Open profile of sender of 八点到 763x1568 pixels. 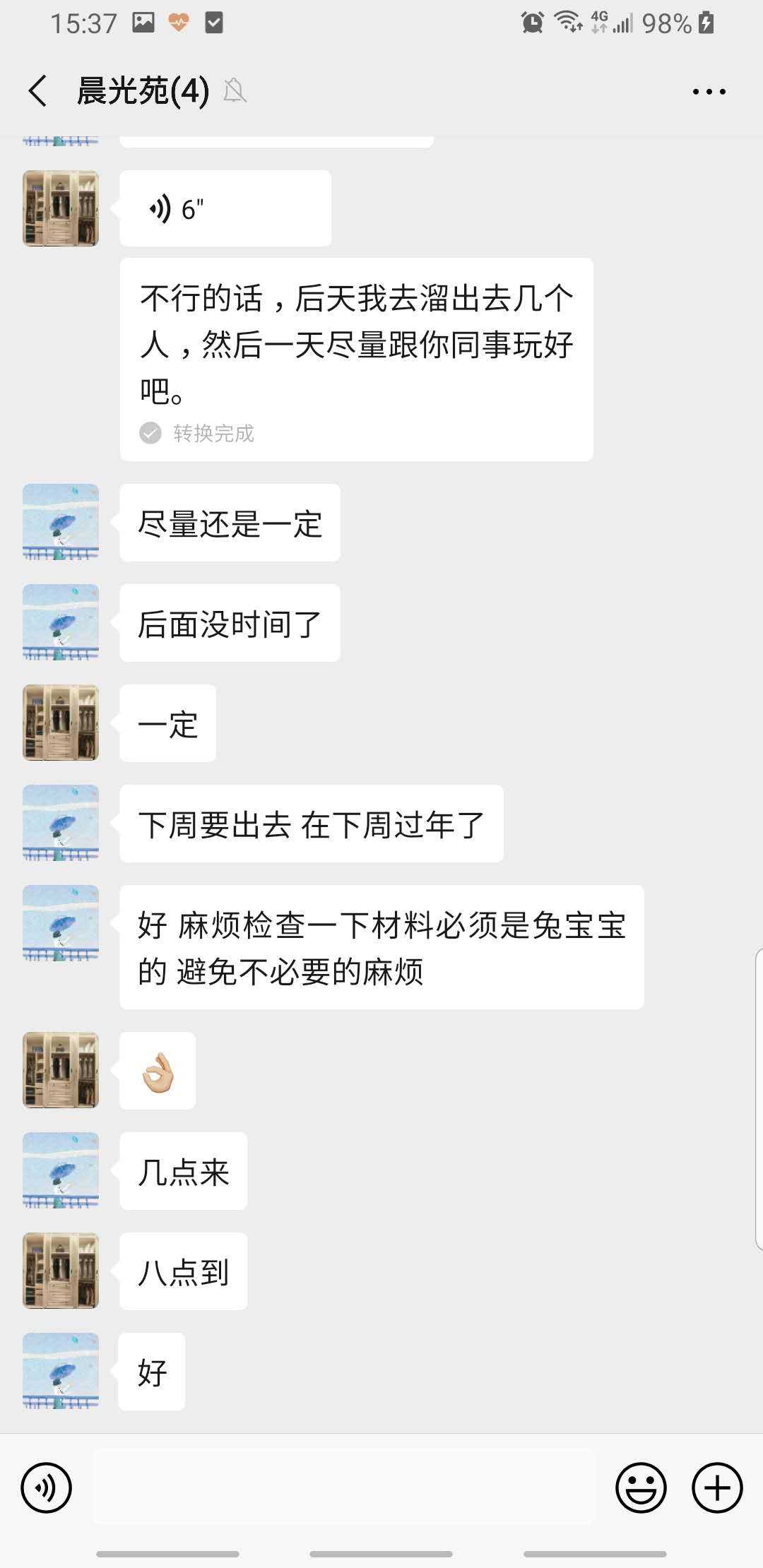61,1271
